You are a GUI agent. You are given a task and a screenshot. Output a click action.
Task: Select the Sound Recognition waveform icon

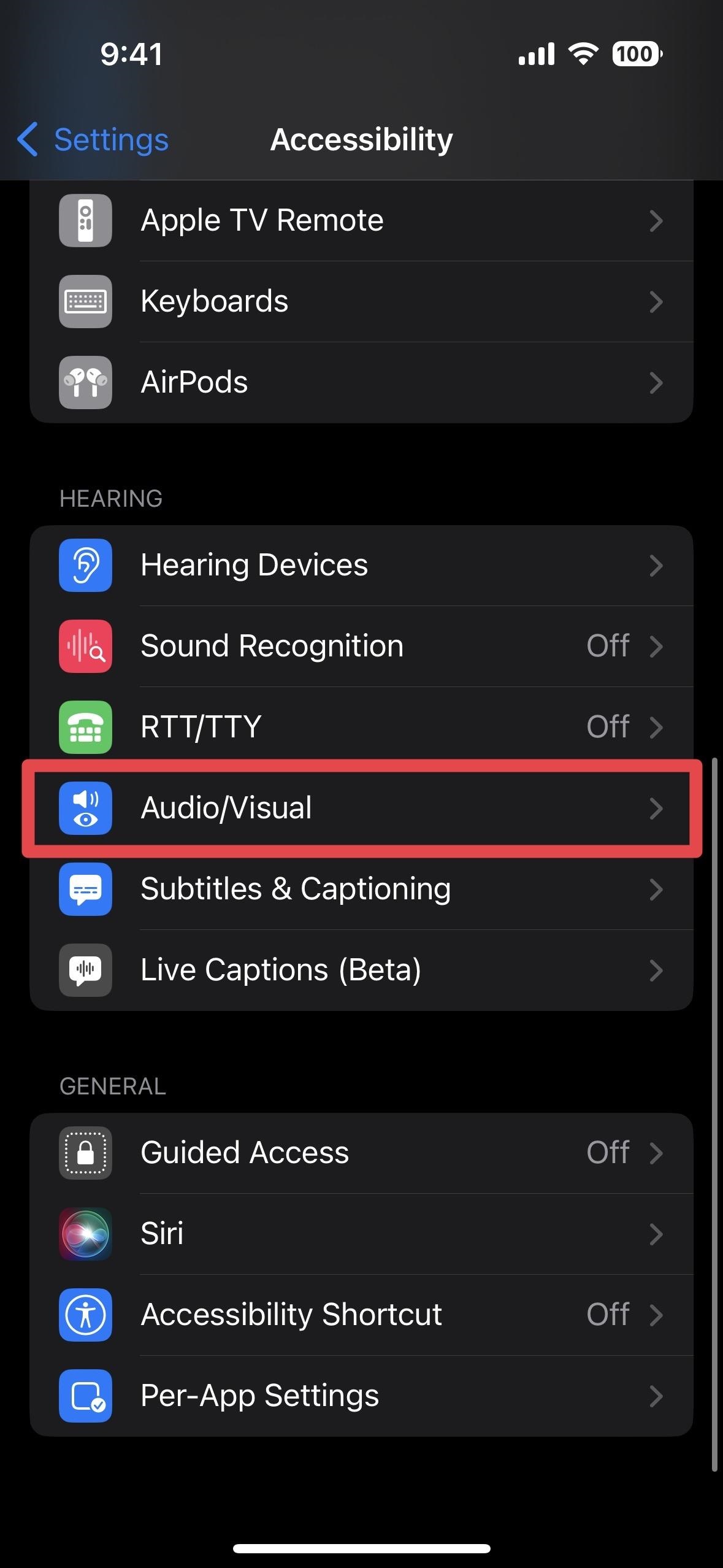click(x=85, y=646)
